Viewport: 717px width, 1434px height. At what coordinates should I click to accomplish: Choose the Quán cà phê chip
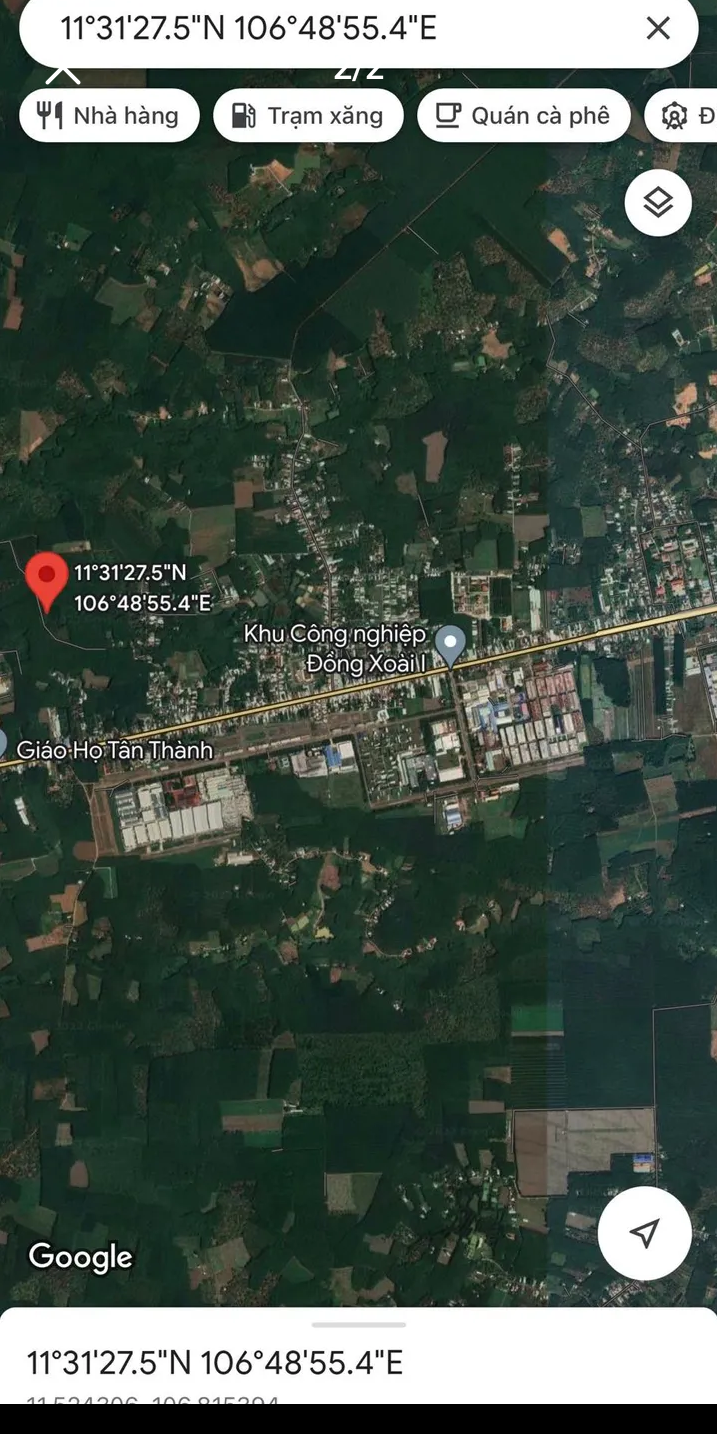[x=523, y=116]
